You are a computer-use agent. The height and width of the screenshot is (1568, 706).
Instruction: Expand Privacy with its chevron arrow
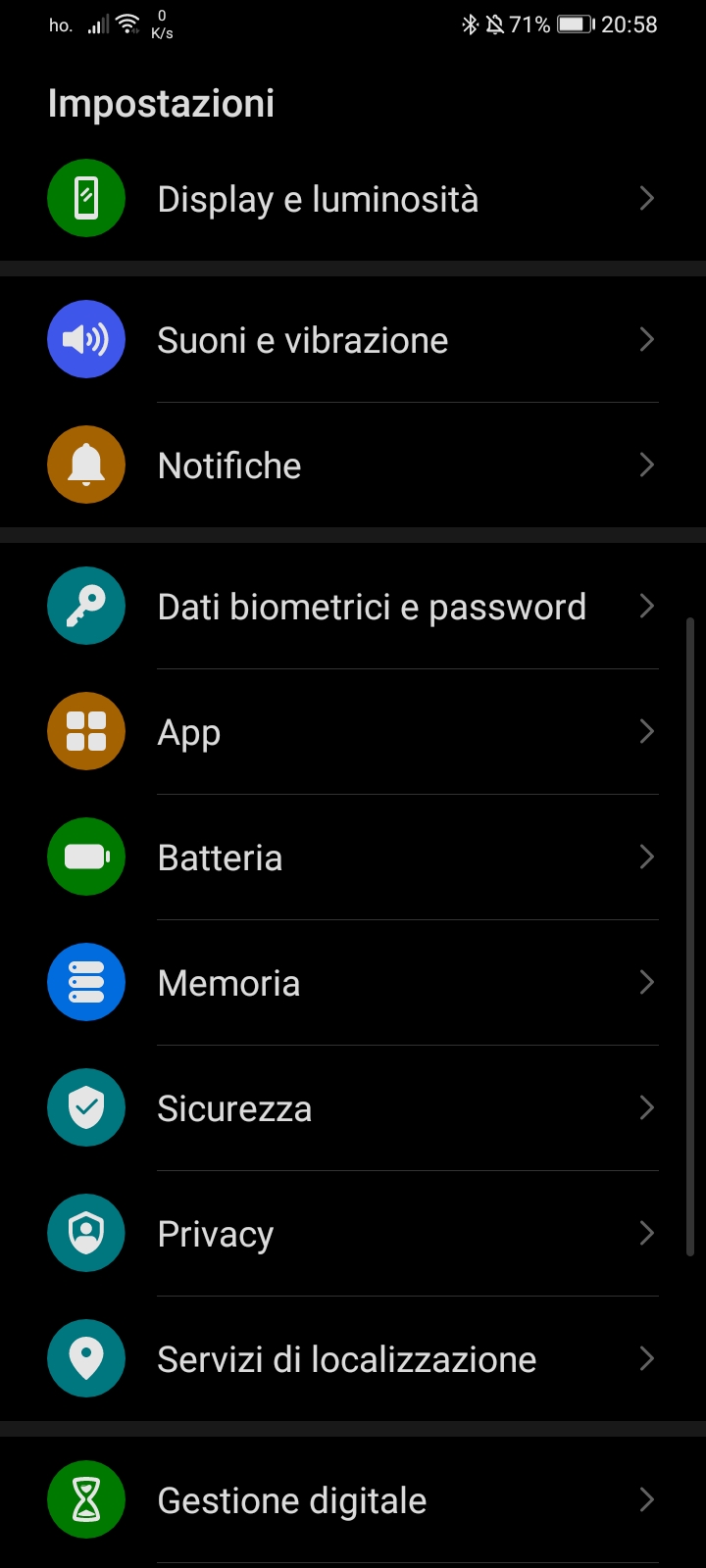pyautogui.click(x=646, y=1233)
